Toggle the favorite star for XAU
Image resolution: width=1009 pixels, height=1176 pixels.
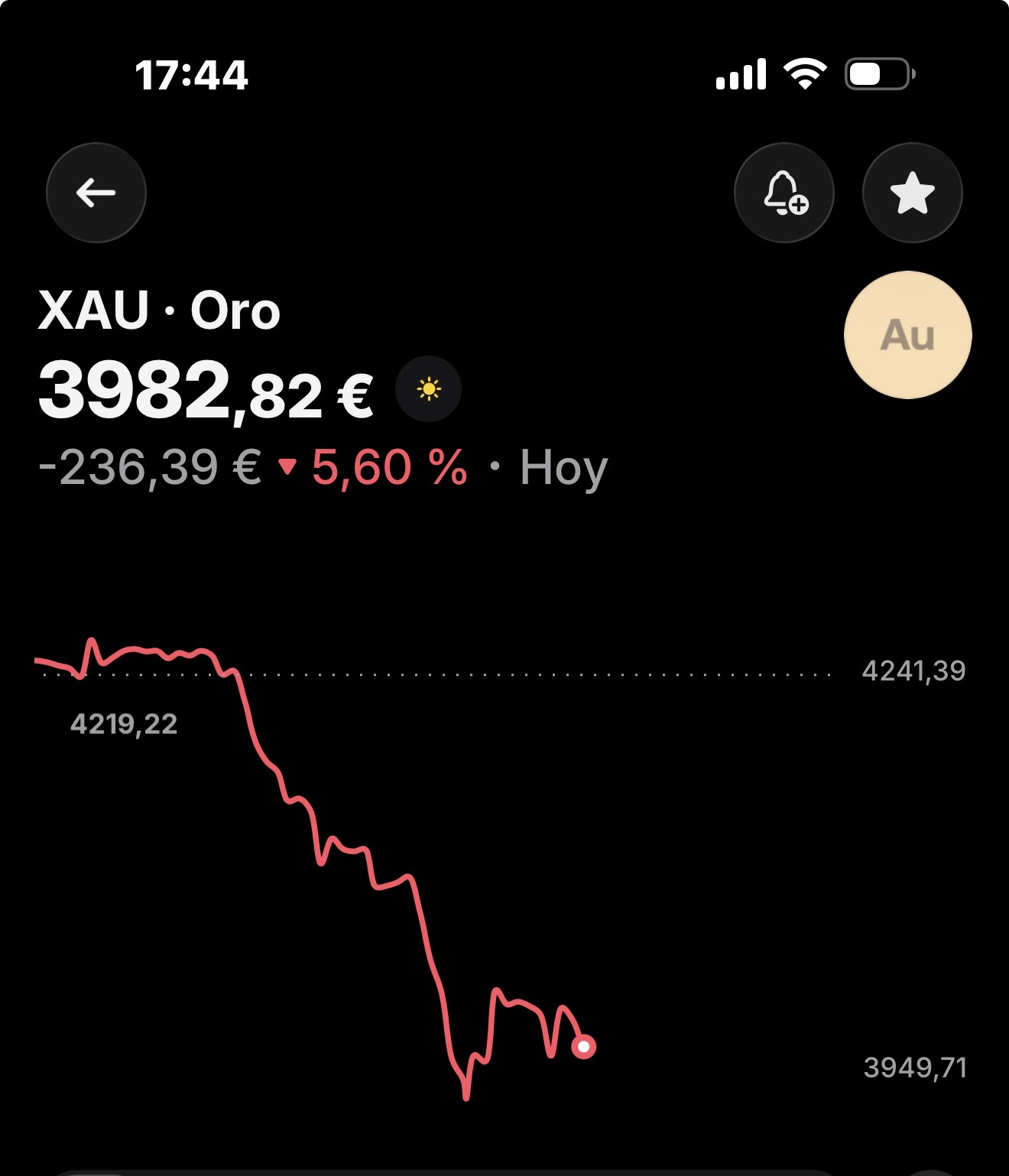tap(912, 193)
